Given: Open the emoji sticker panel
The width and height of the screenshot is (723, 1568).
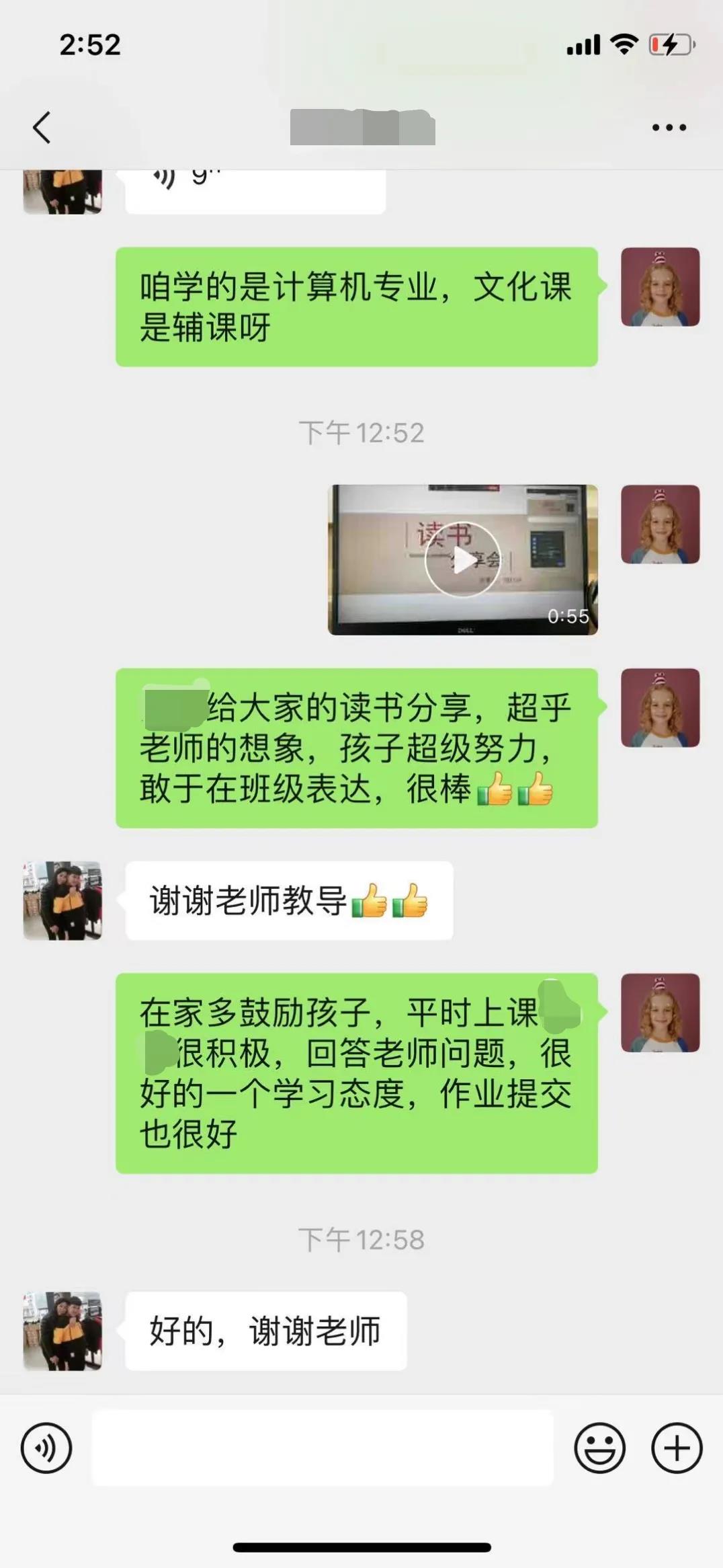Looking at the screenshot, I should pos(599,1448).
